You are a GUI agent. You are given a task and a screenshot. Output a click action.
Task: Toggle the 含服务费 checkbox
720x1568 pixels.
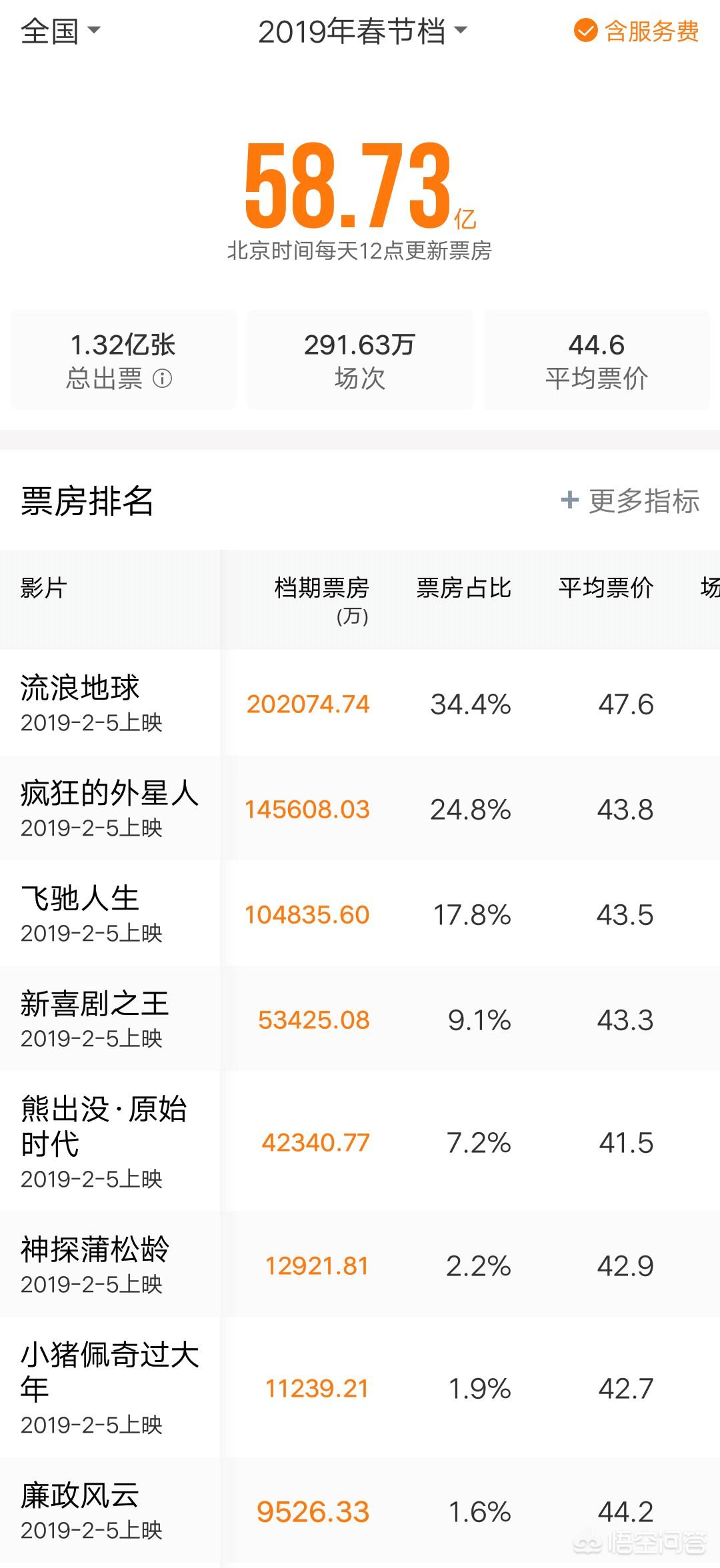636,31
